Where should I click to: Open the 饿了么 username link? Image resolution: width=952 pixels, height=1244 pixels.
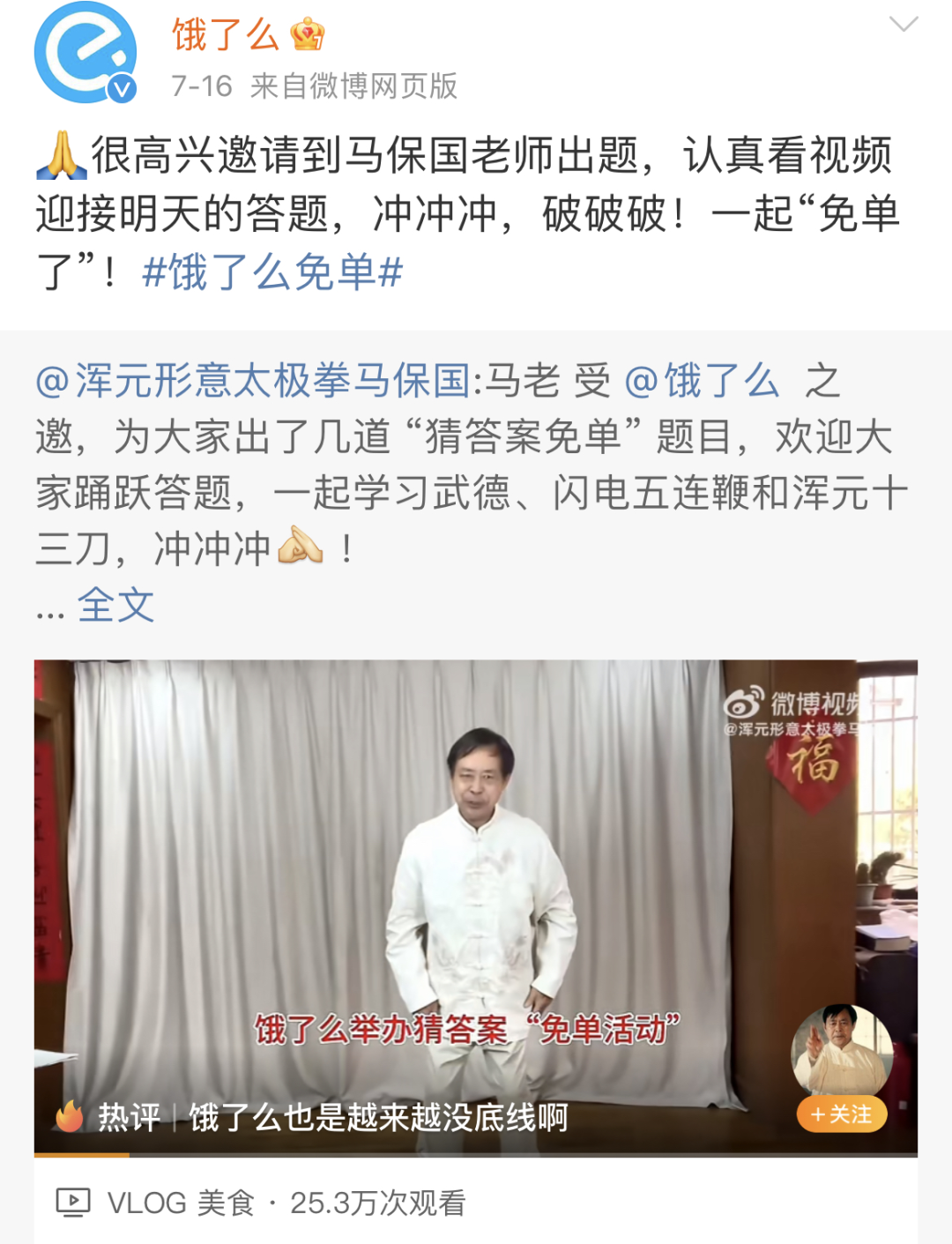coord(226,35)
